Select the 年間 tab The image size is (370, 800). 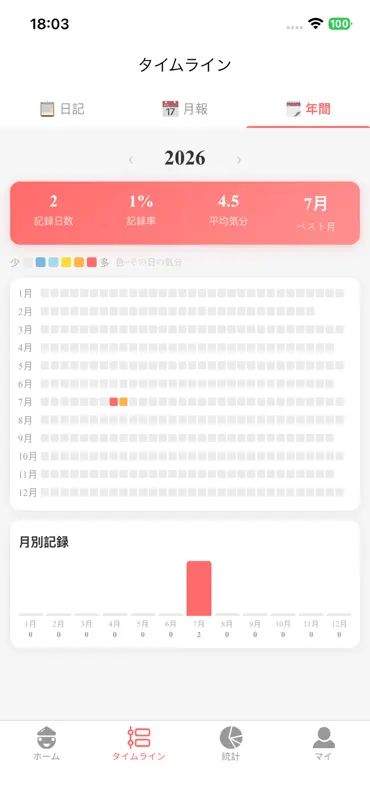click(308, 109)
